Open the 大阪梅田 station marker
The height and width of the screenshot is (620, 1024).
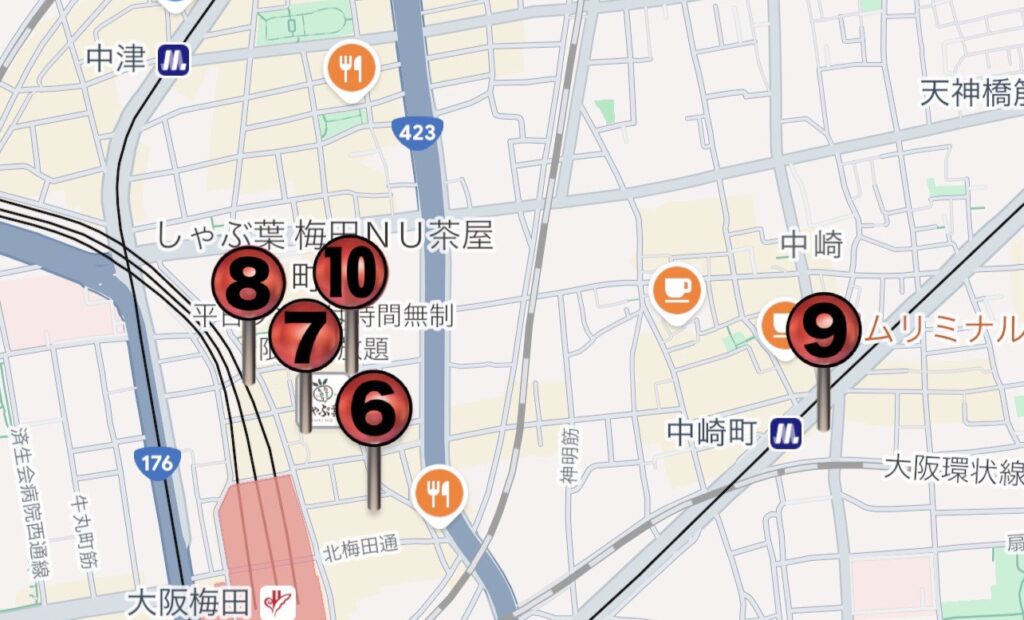[277, 602]
